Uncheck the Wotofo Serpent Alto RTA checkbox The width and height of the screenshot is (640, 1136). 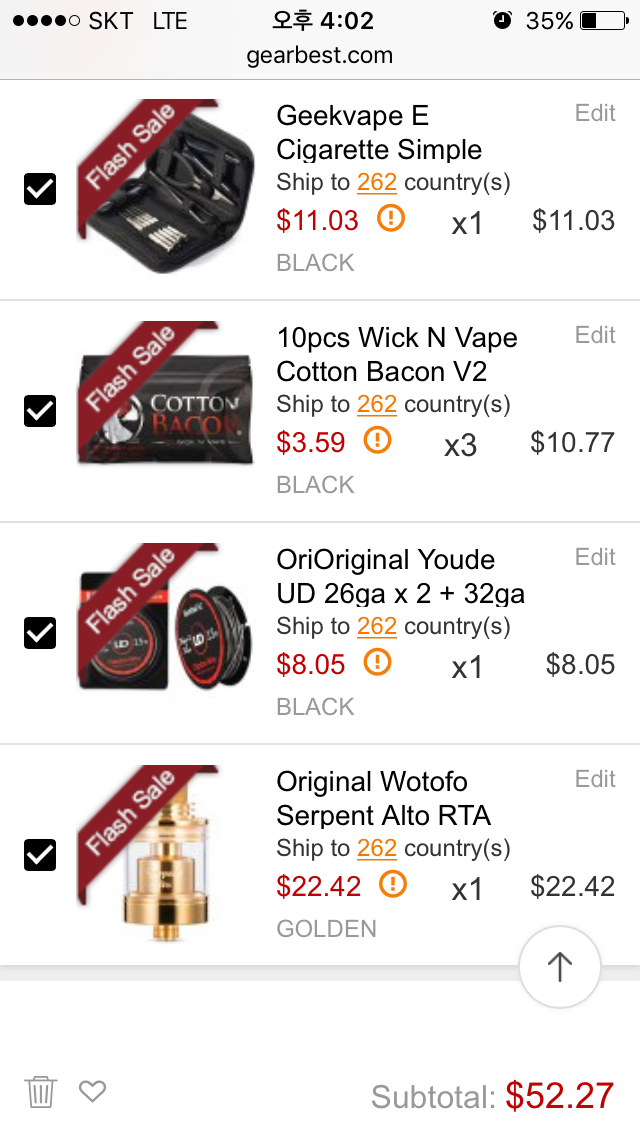click(x=40, y=855)
